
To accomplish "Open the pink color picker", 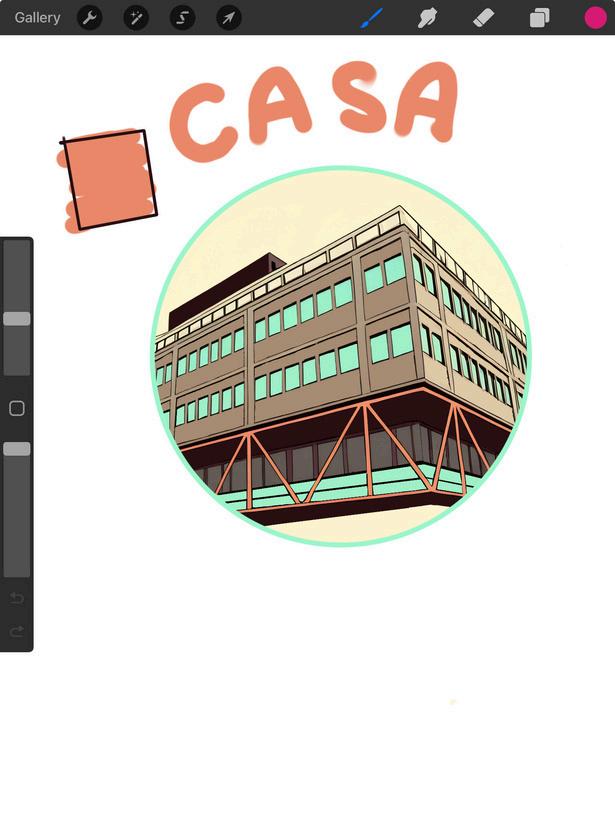I will [x=595, y=18].
